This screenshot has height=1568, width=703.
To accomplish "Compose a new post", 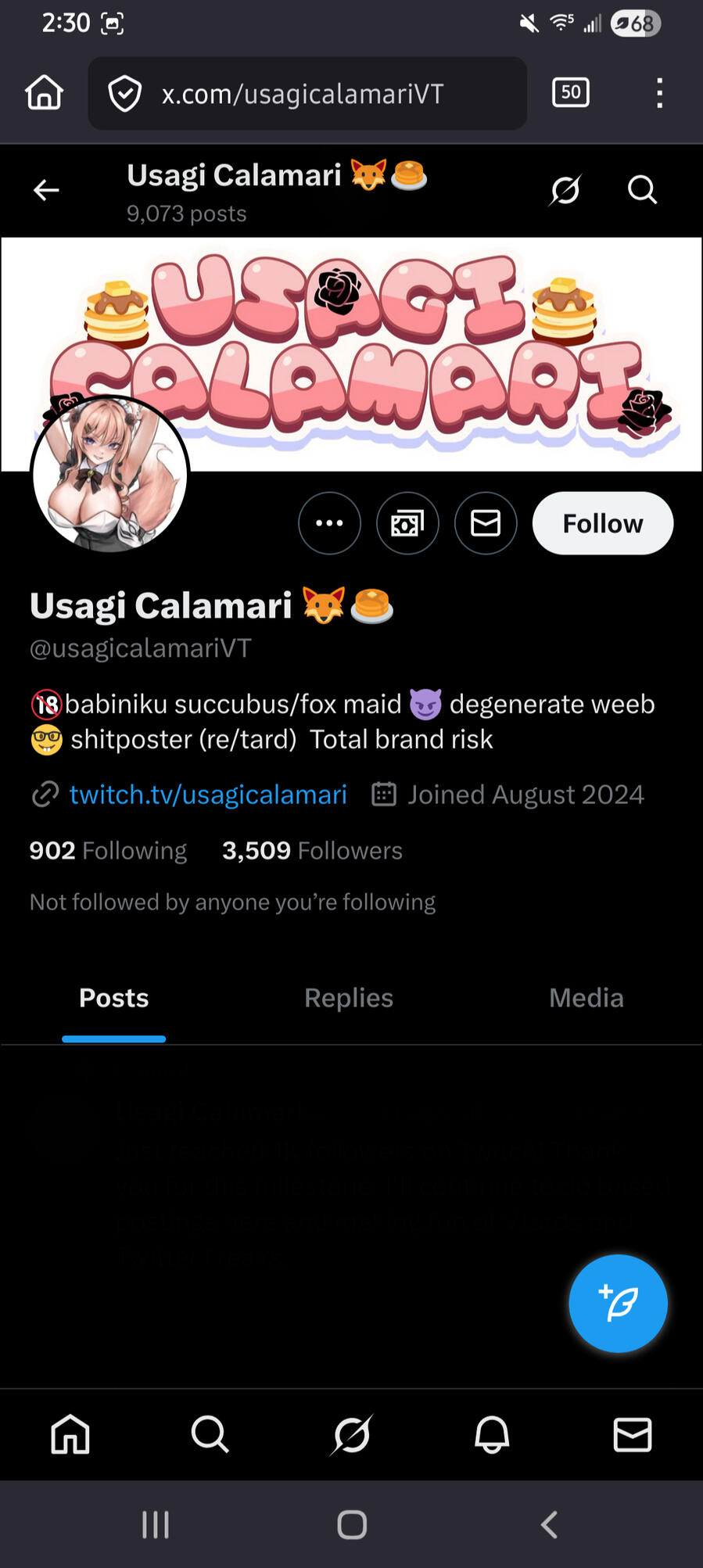I will [x=618, y=1303].
